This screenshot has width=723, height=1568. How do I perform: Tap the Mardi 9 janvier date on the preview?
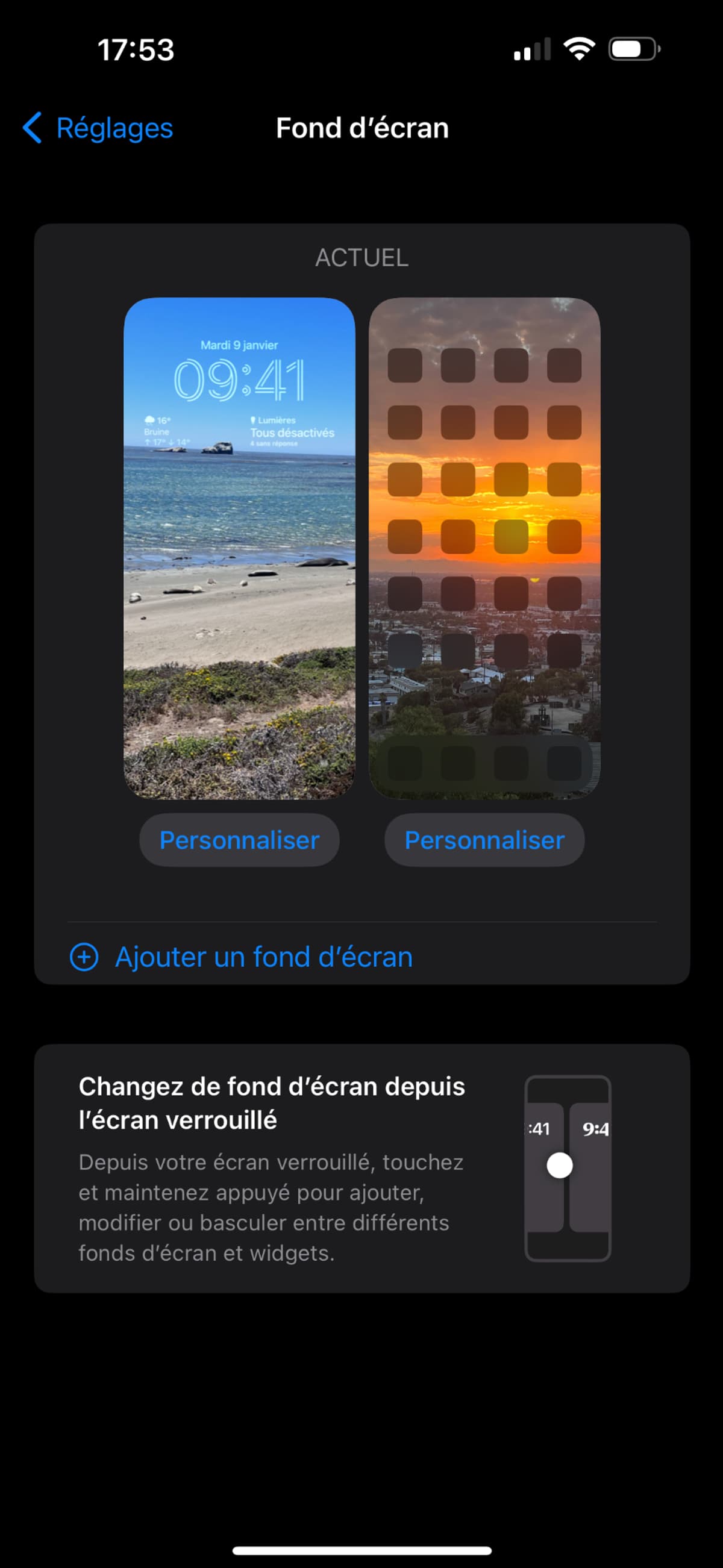pyautogui.click(x=239, y=344)
